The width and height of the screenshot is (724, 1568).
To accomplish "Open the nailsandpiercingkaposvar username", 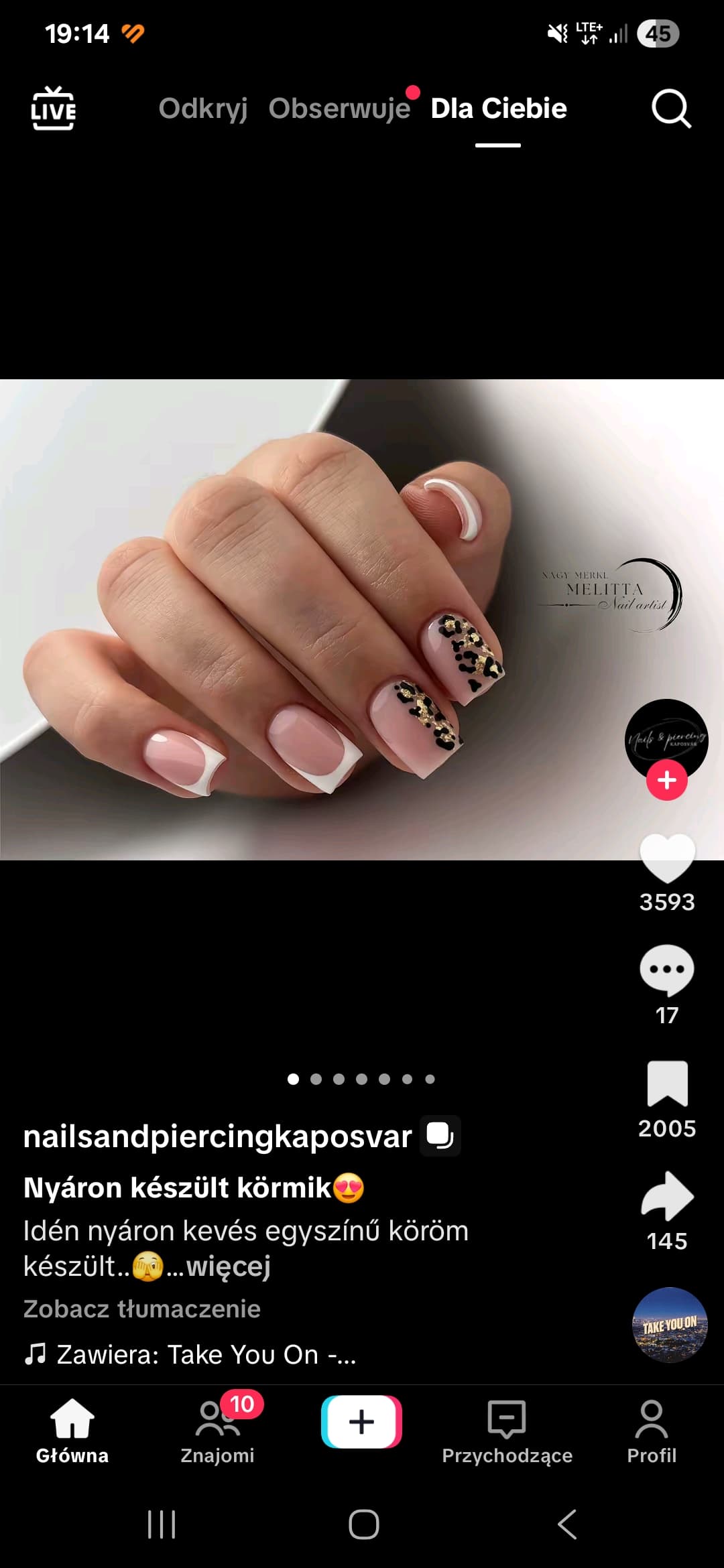I will click(x=217, y=1137).
